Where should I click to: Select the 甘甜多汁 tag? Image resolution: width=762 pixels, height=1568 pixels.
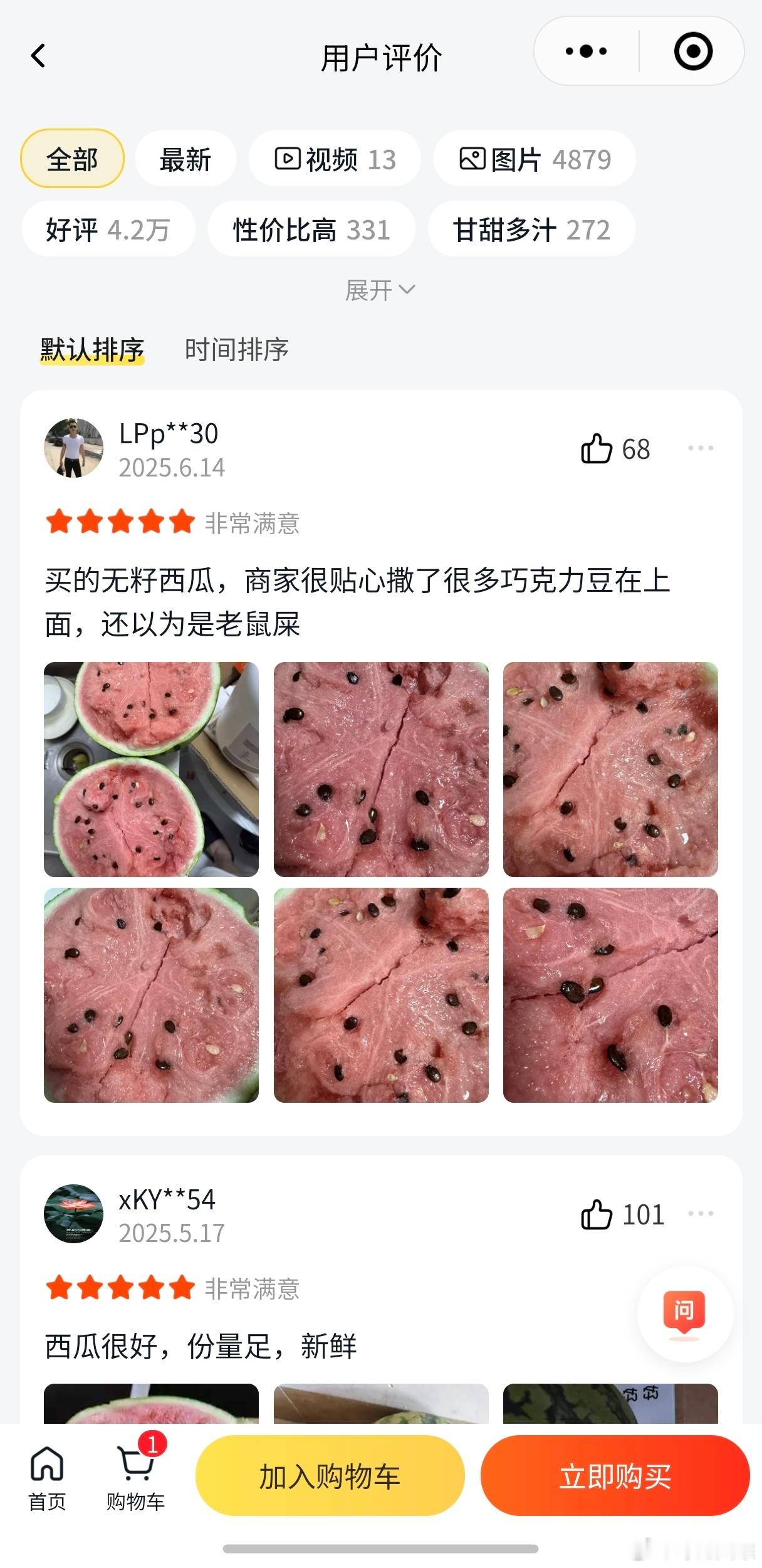[x=531, y=229]
